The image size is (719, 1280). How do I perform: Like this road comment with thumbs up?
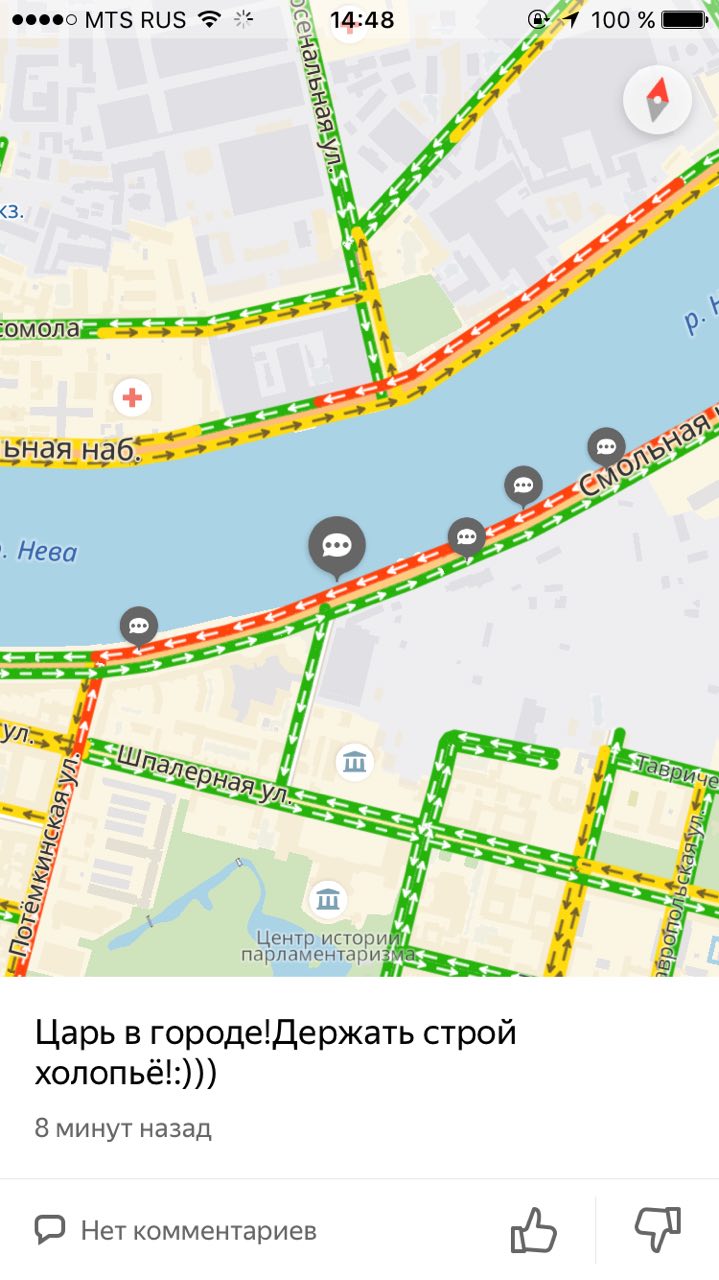tap(533, 1230)
